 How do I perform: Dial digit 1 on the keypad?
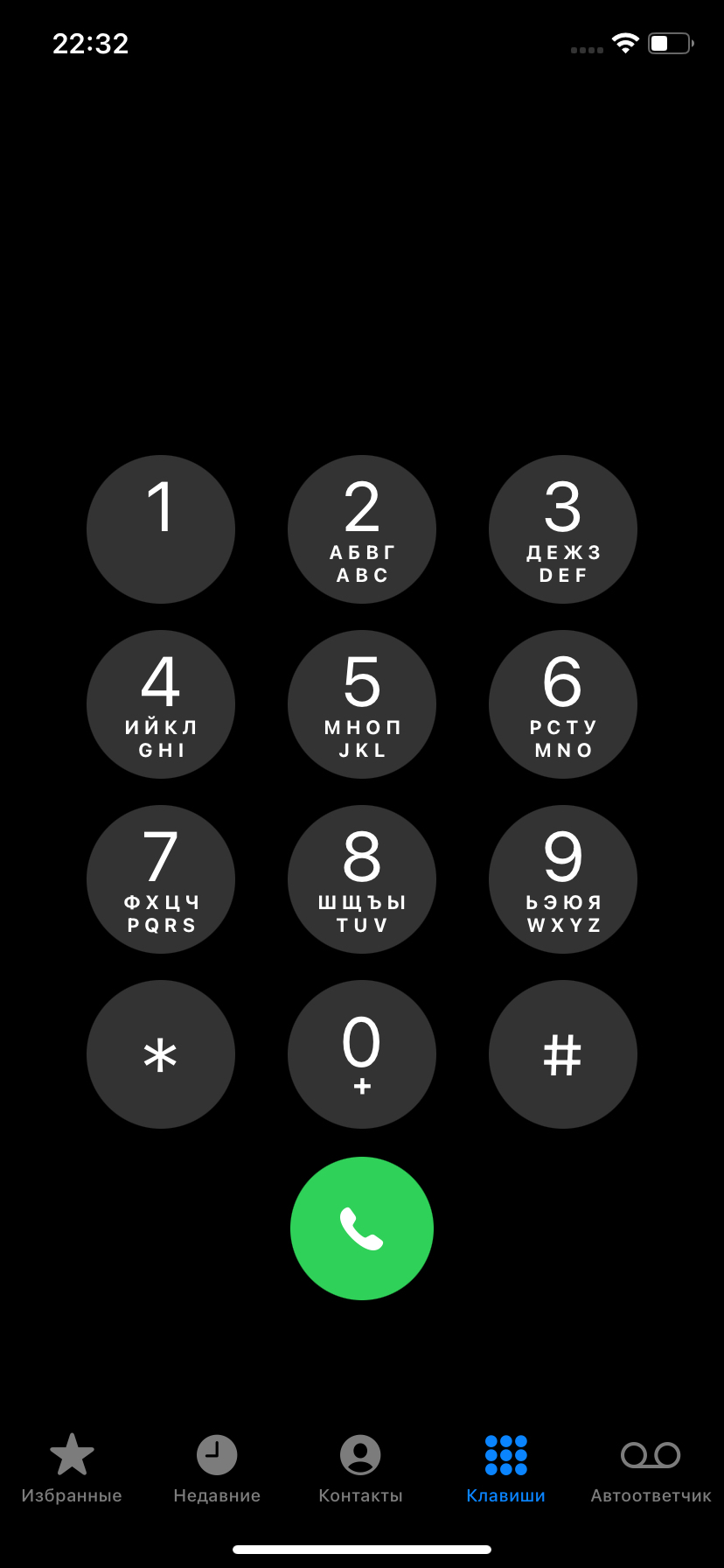point(161,529)
